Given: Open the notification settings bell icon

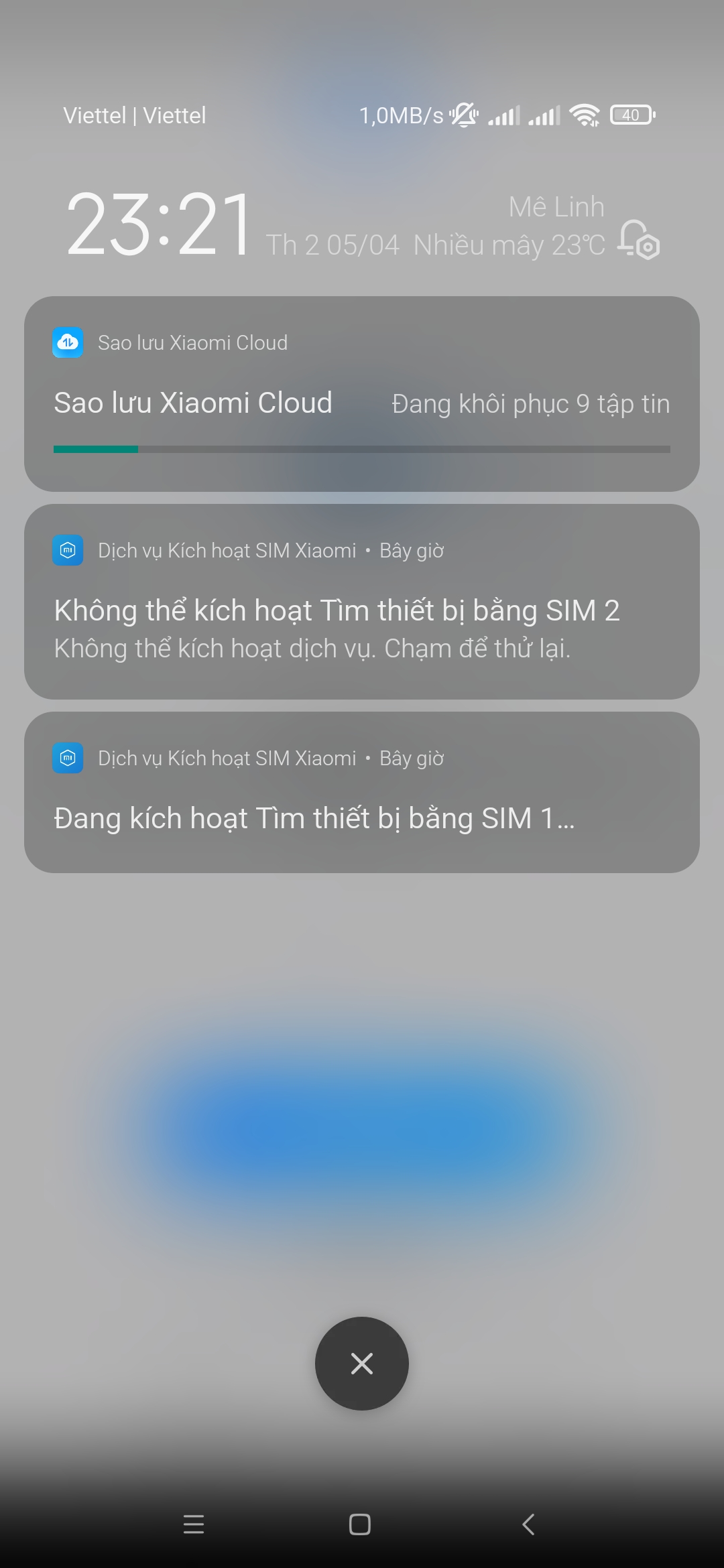Looking at the screenshot, I should pos(638,239).
